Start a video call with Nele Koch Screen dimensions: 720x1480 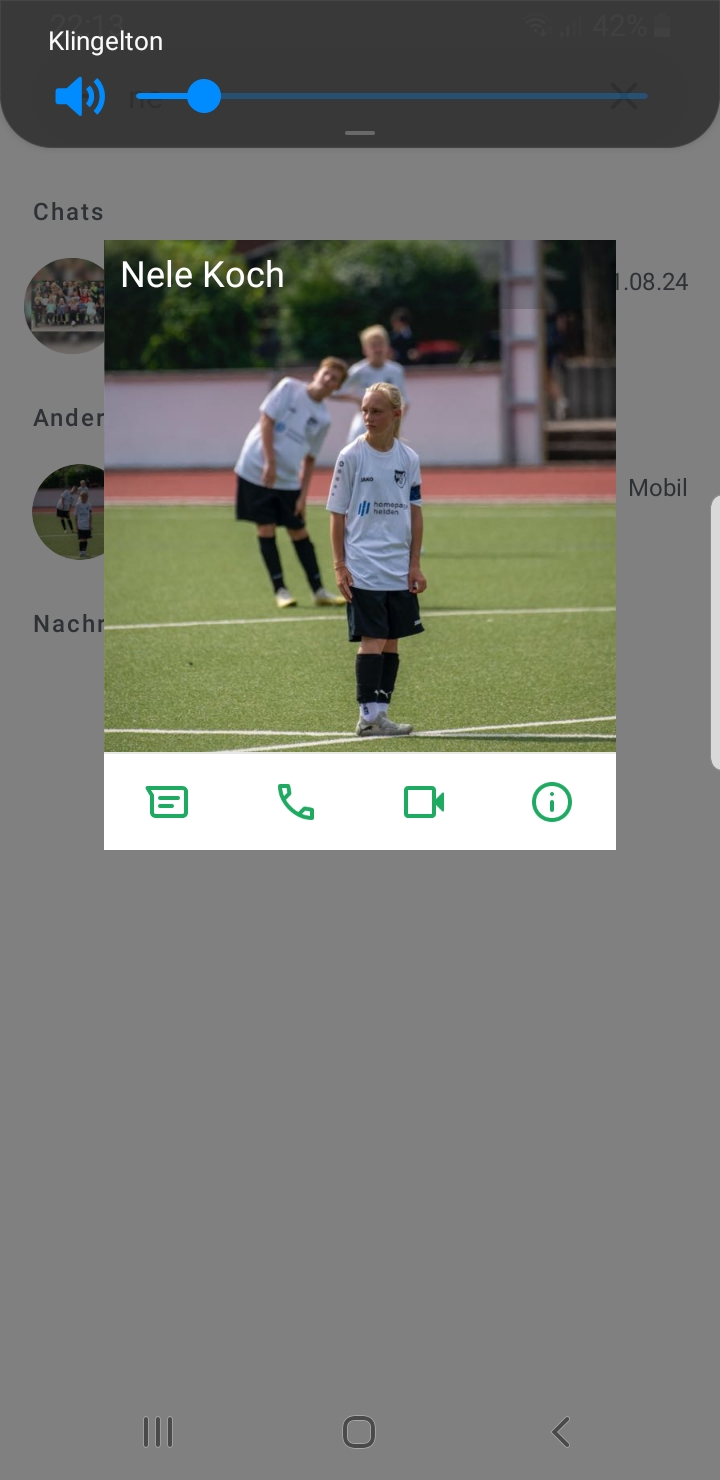[424, 802]
